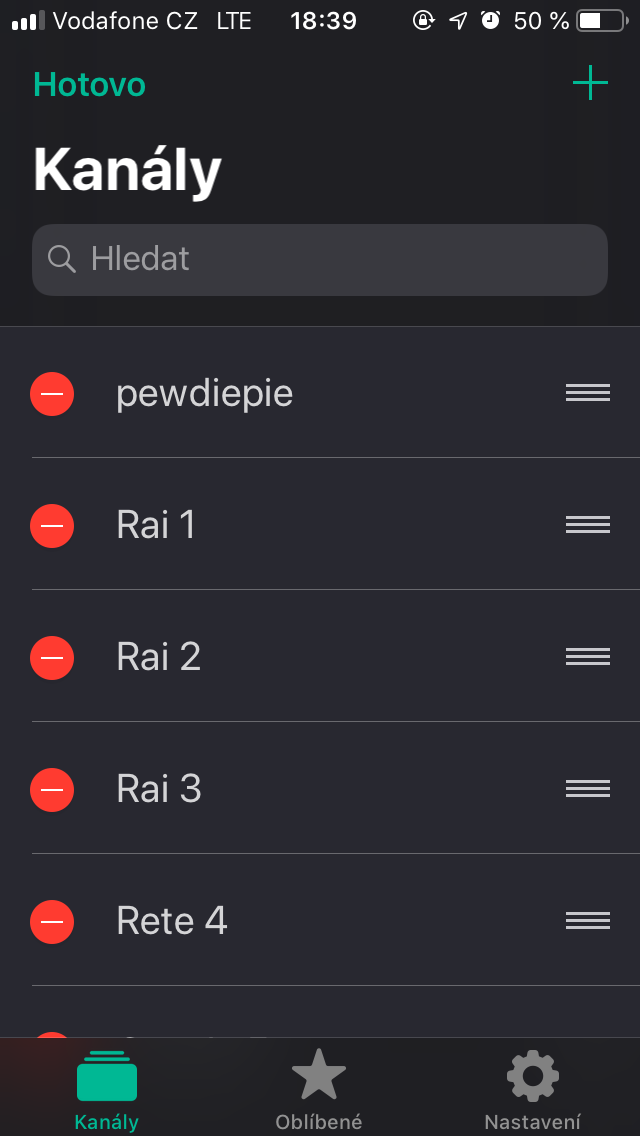The width and height of the screenshot is (640, 1136).
Task: Delete Rai 3 from the list
Action: point(52,789)
